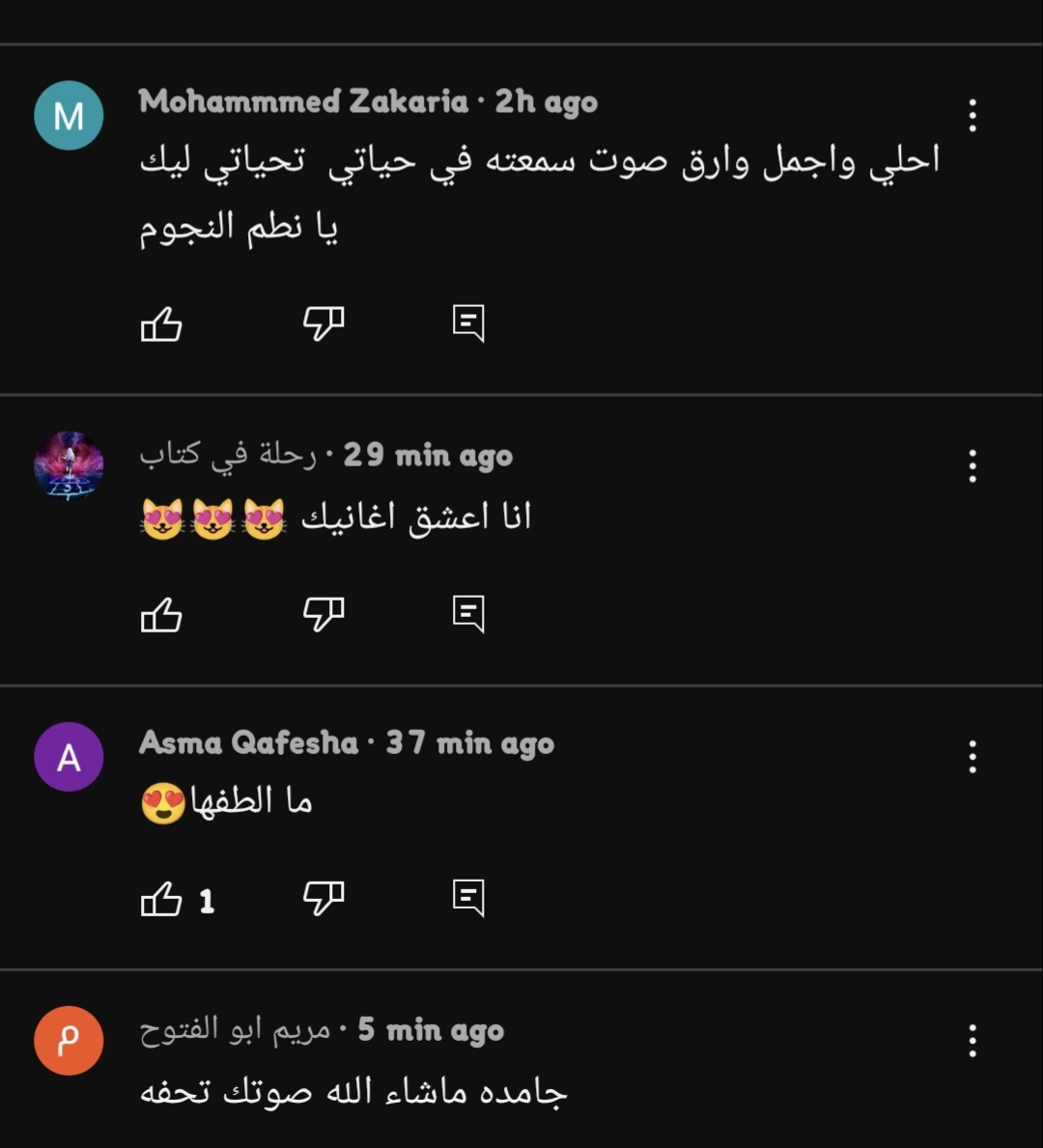Open more options for رحلة في كتاب comment
Image resolution: width=1043 pixels, height=1148 pixels.
click(973, 466)
